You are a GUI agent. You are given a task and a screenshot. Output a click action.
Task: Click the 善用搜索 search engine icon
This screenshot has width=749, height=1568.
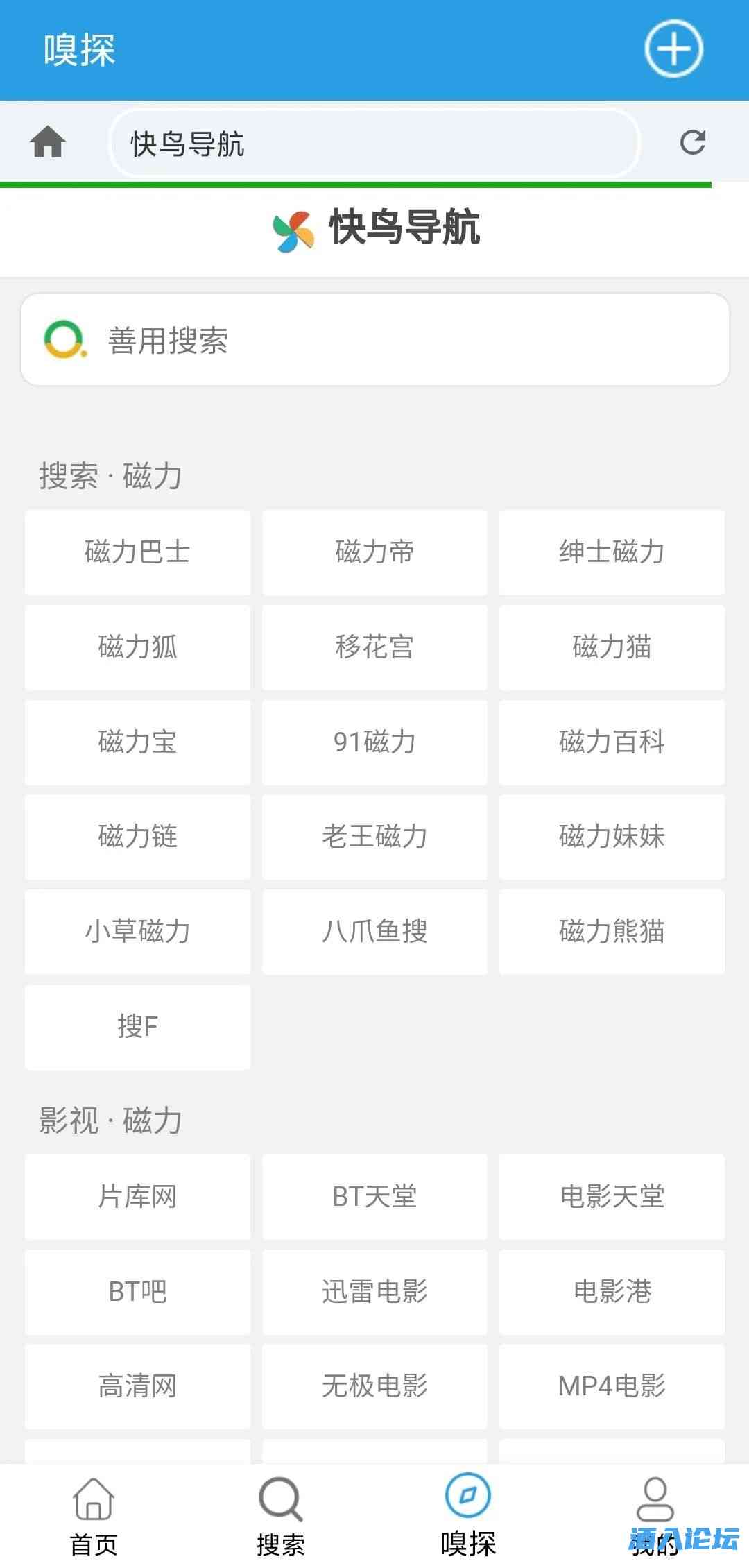tap(64, 339)
